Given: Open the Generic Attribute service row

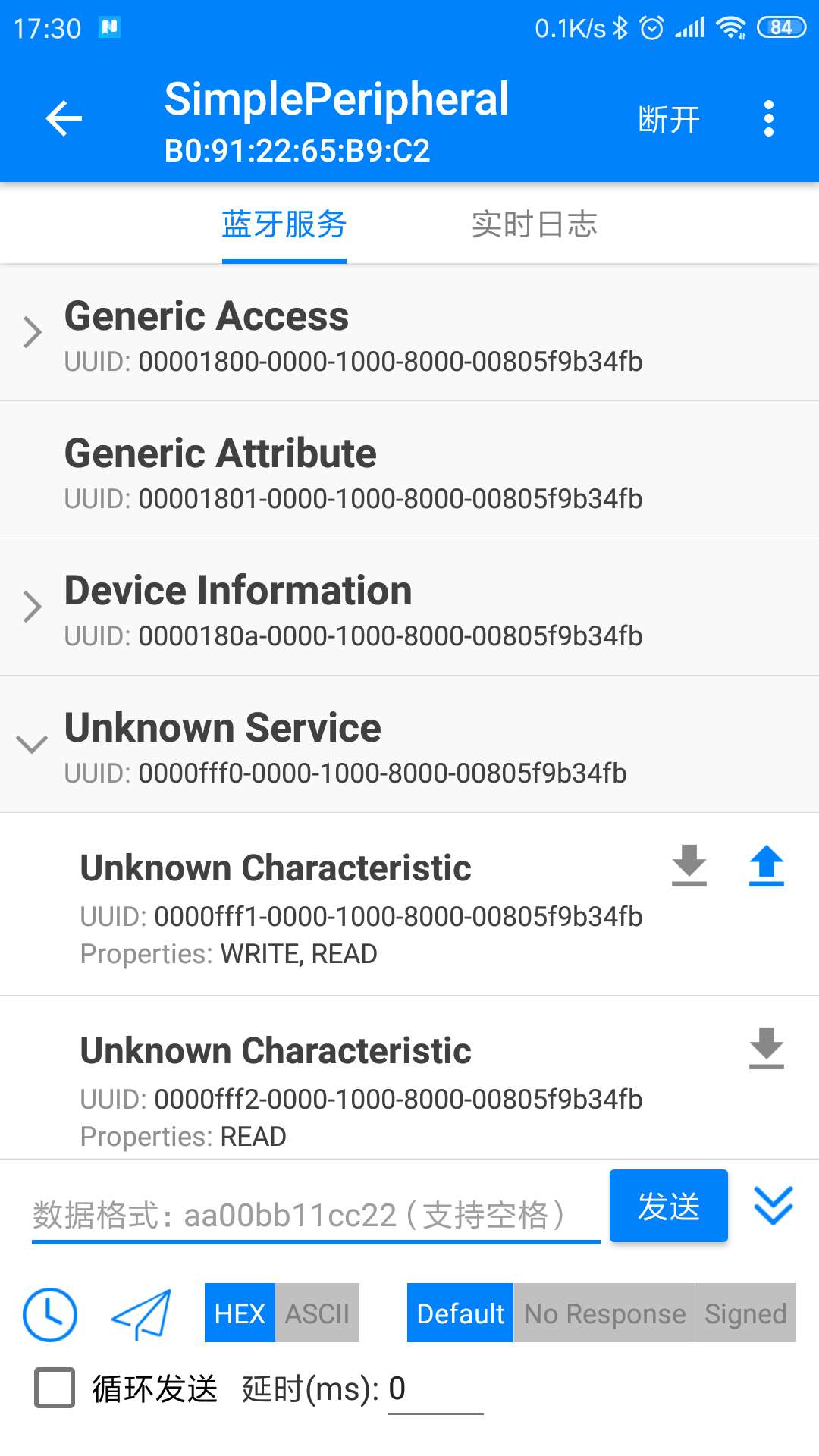Looking at the screenshot, I should [409, 470].
